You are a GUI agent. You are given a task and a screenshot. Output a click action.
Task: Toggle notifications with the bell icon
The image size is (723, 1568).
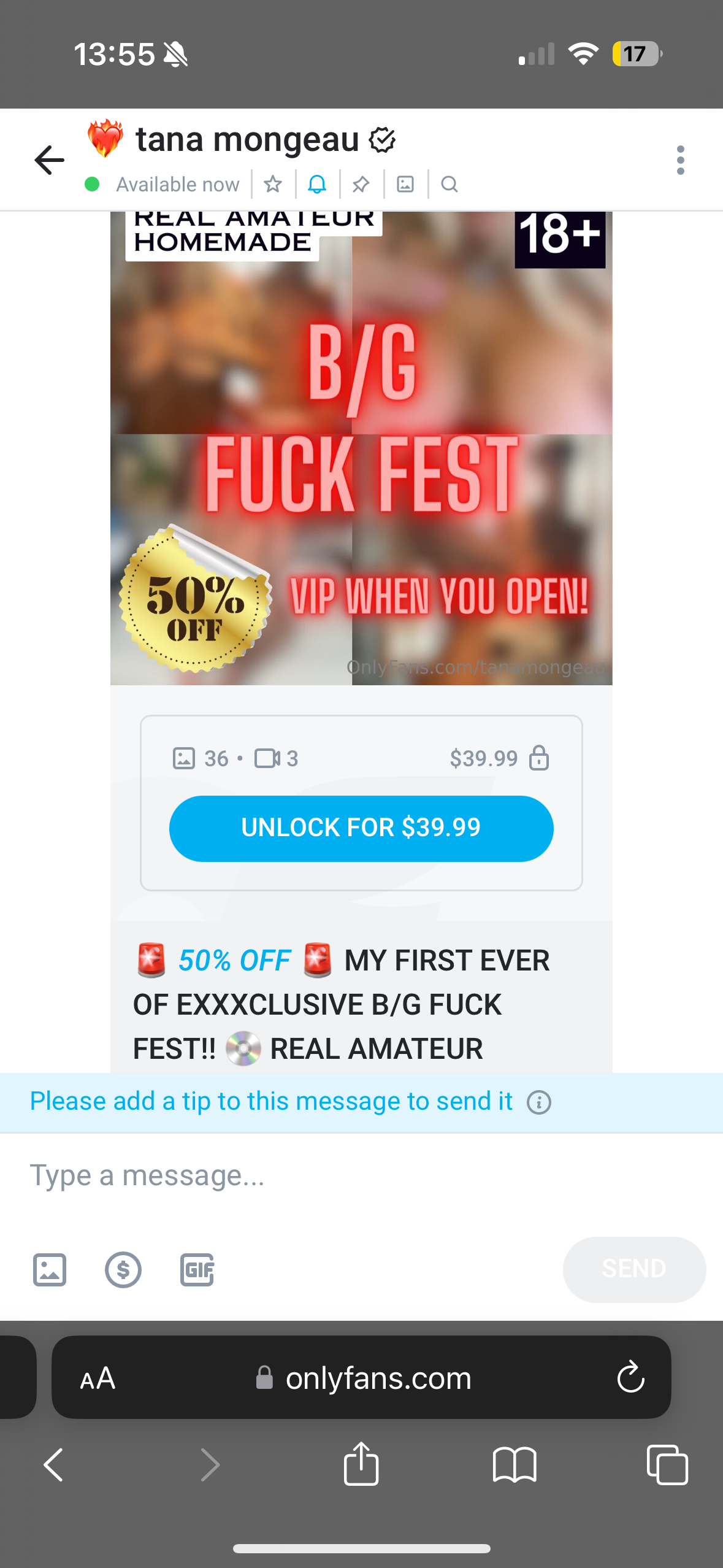click(x=317, y=184)
